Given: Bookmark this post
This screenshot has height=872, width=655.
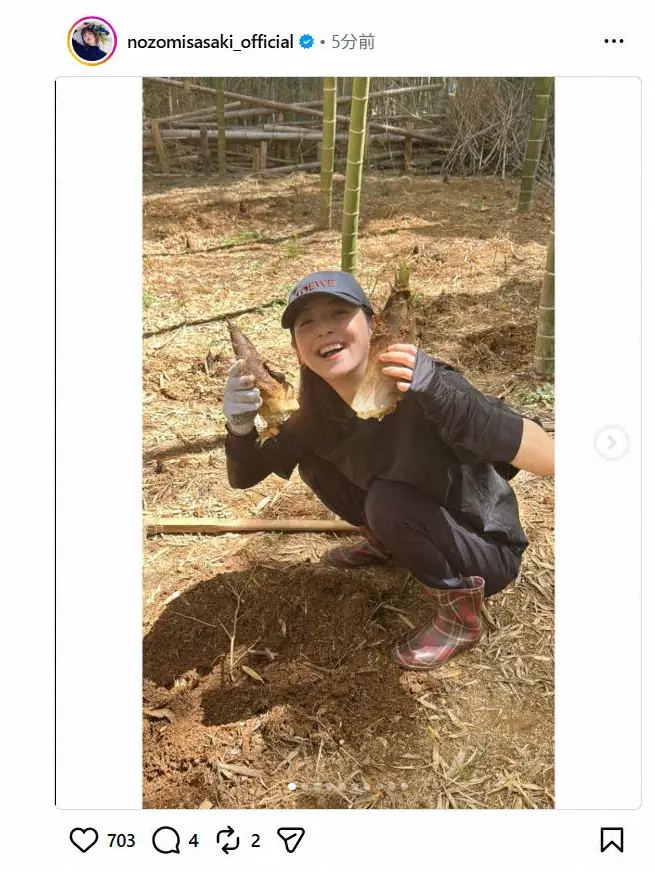Looking at the screenshot, I should (x=612, y=840).
